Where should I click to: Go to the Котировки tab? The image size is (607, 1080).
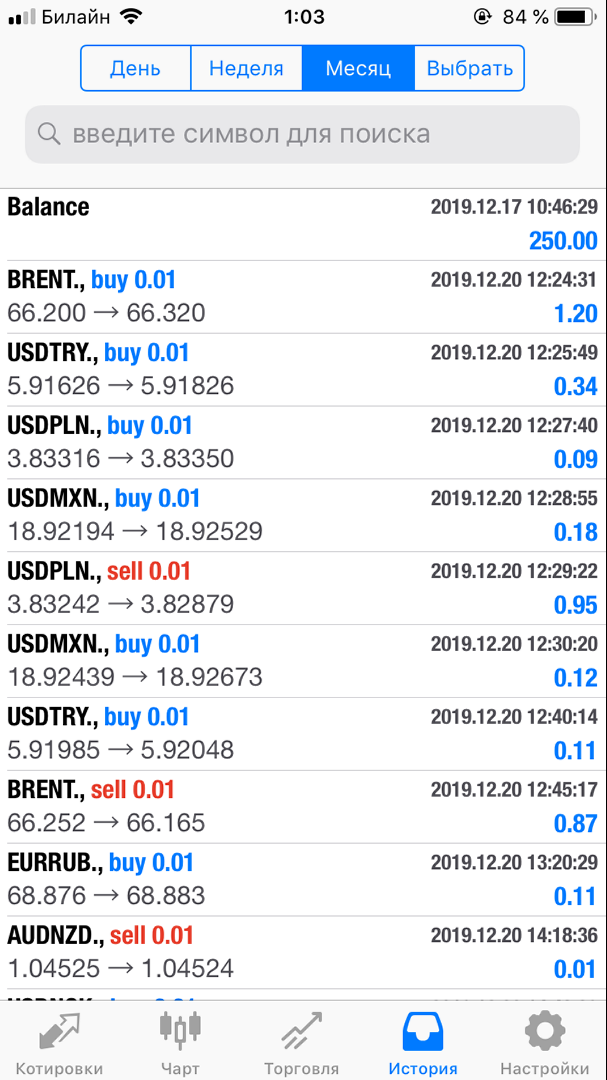coord(59,1041)
